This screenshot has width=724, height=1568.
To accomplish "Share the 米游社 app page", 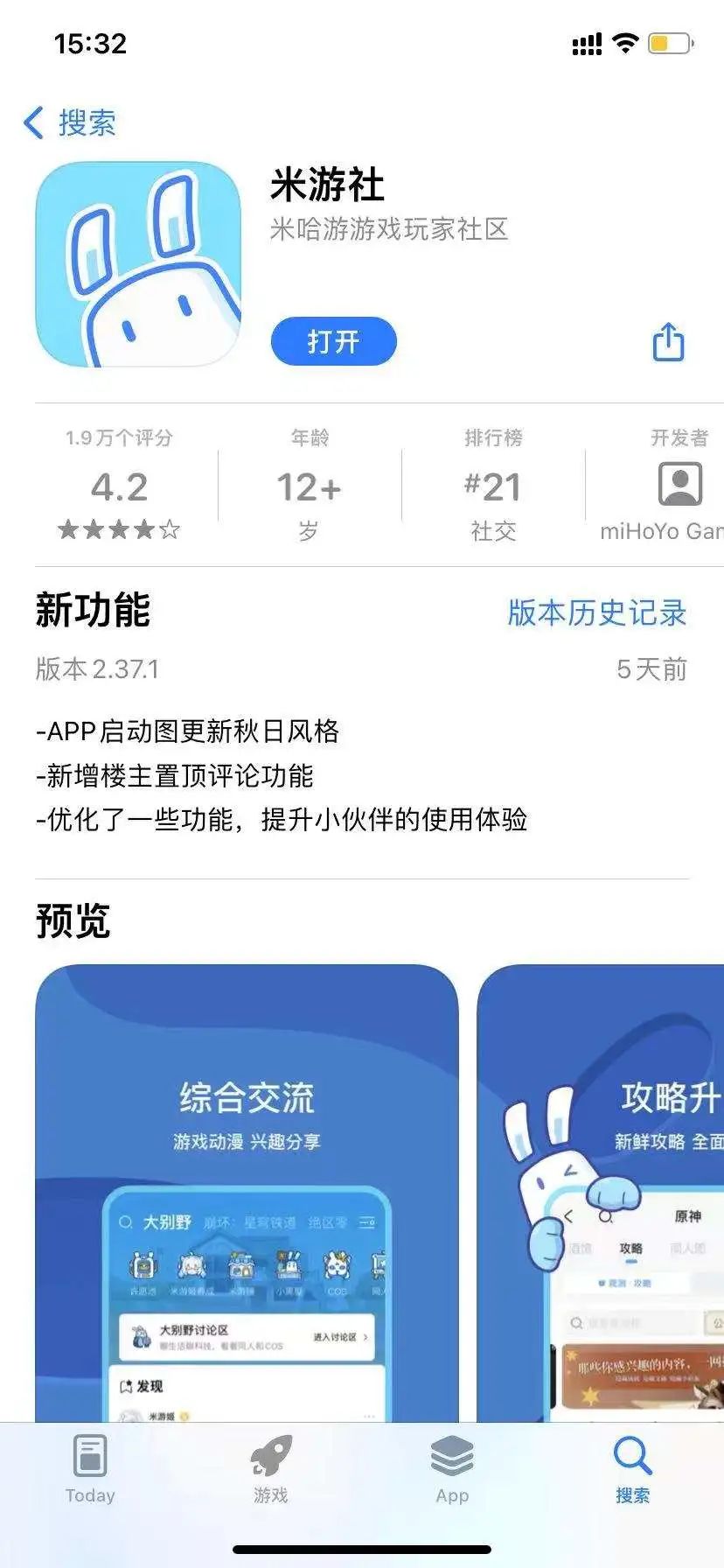I will 668,342.
